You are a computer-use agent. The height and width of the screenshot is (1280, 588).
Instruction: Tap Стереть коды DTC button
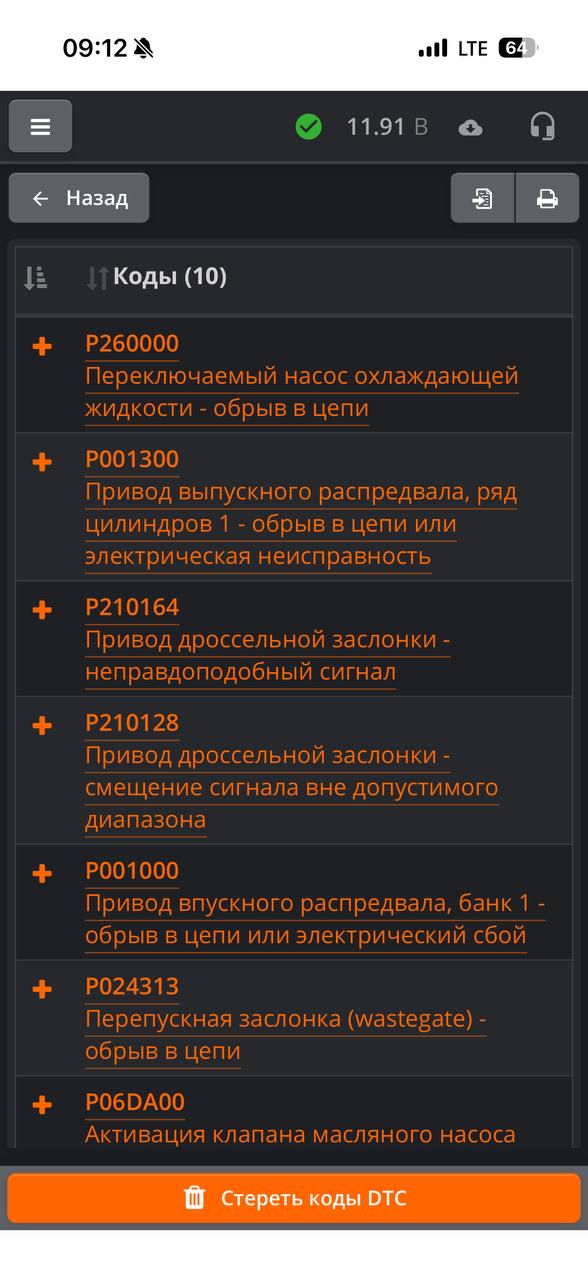coord(294,1198)
